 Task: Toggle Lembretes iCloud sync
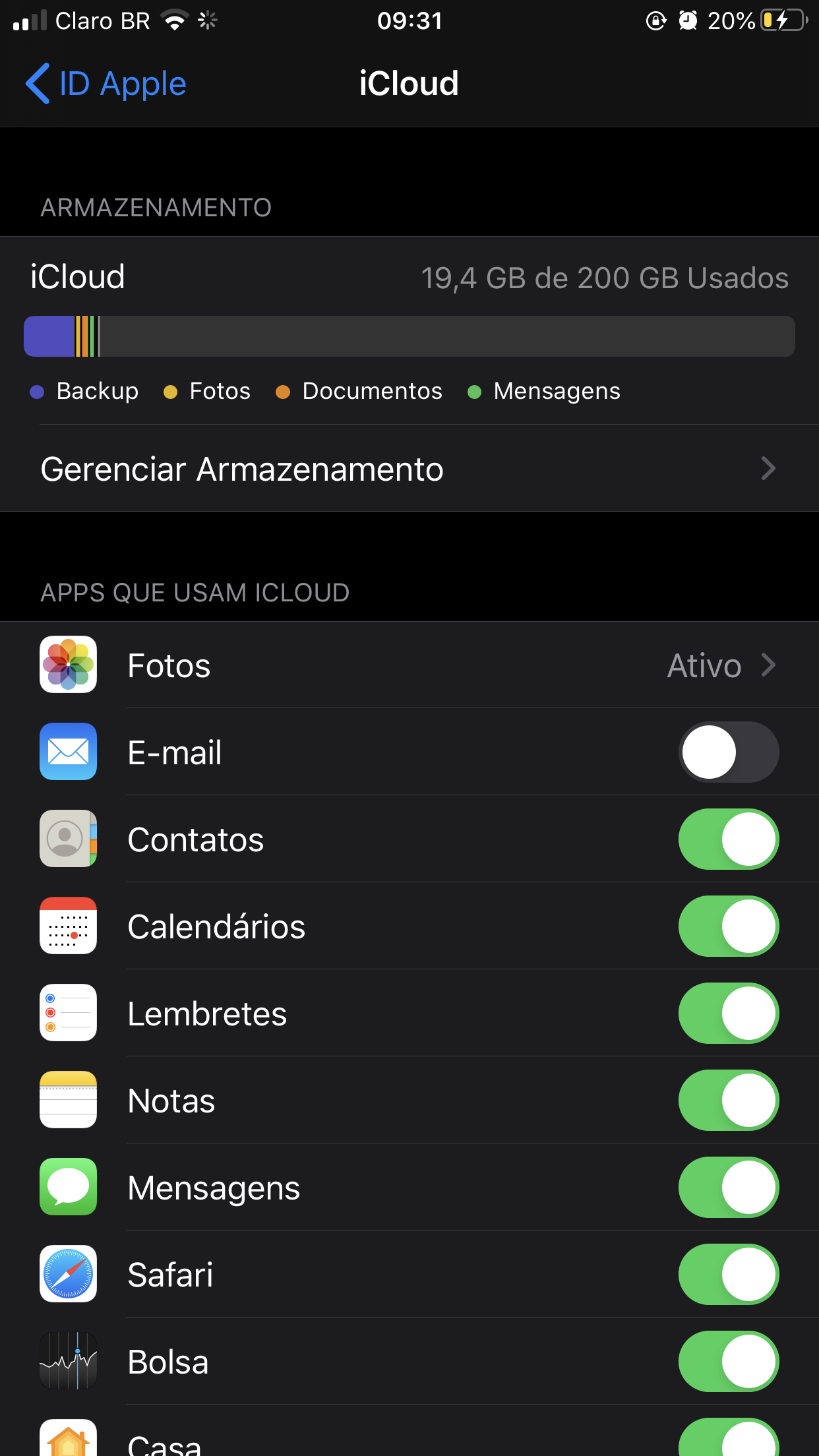pos(728,1014)
